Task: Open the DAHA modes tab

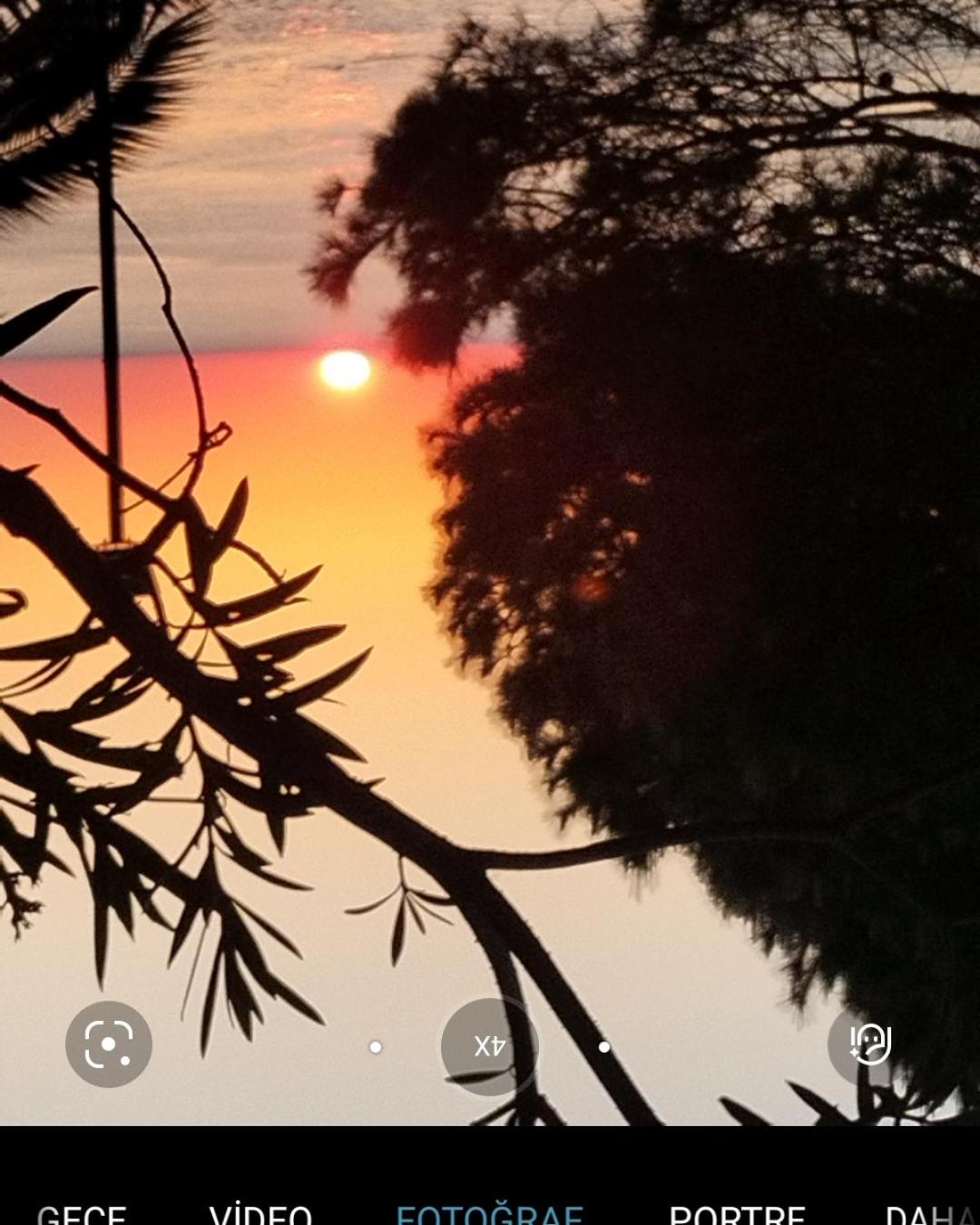Action: tap(927, 1214)
